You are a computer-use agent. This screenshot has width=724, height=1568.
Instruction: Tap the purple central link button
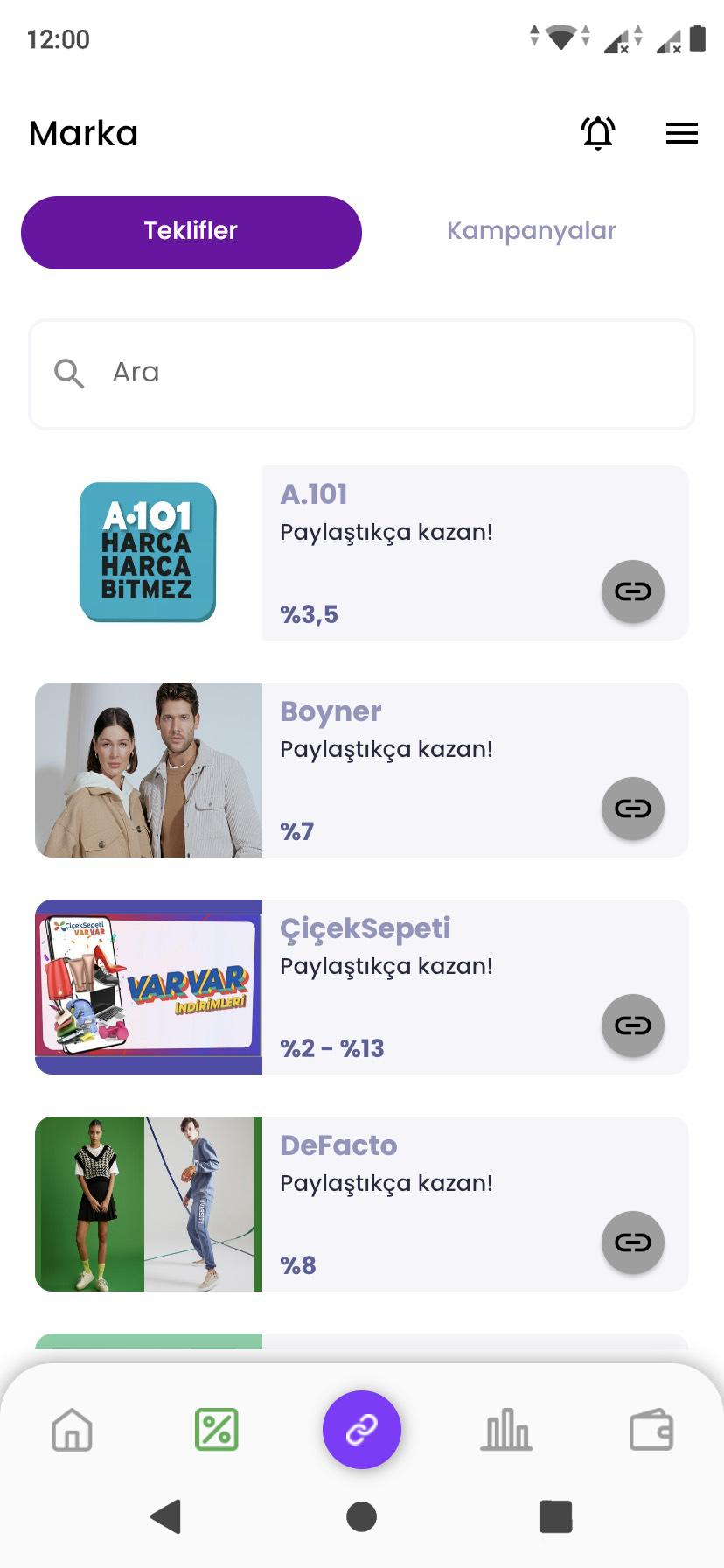point(362,1430)
